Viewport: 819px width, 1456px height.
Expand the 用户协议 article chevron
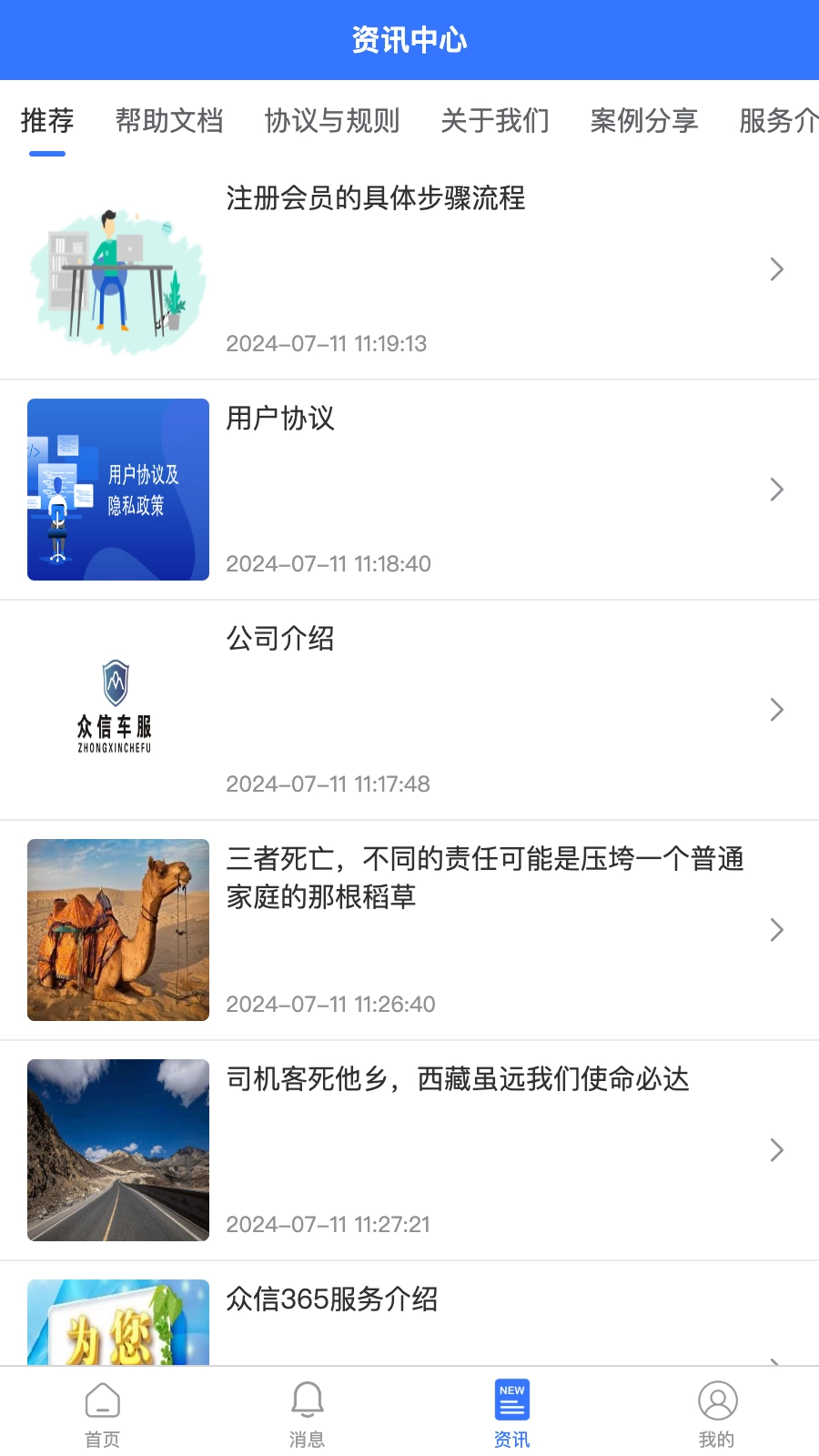(x=776, y=490)
